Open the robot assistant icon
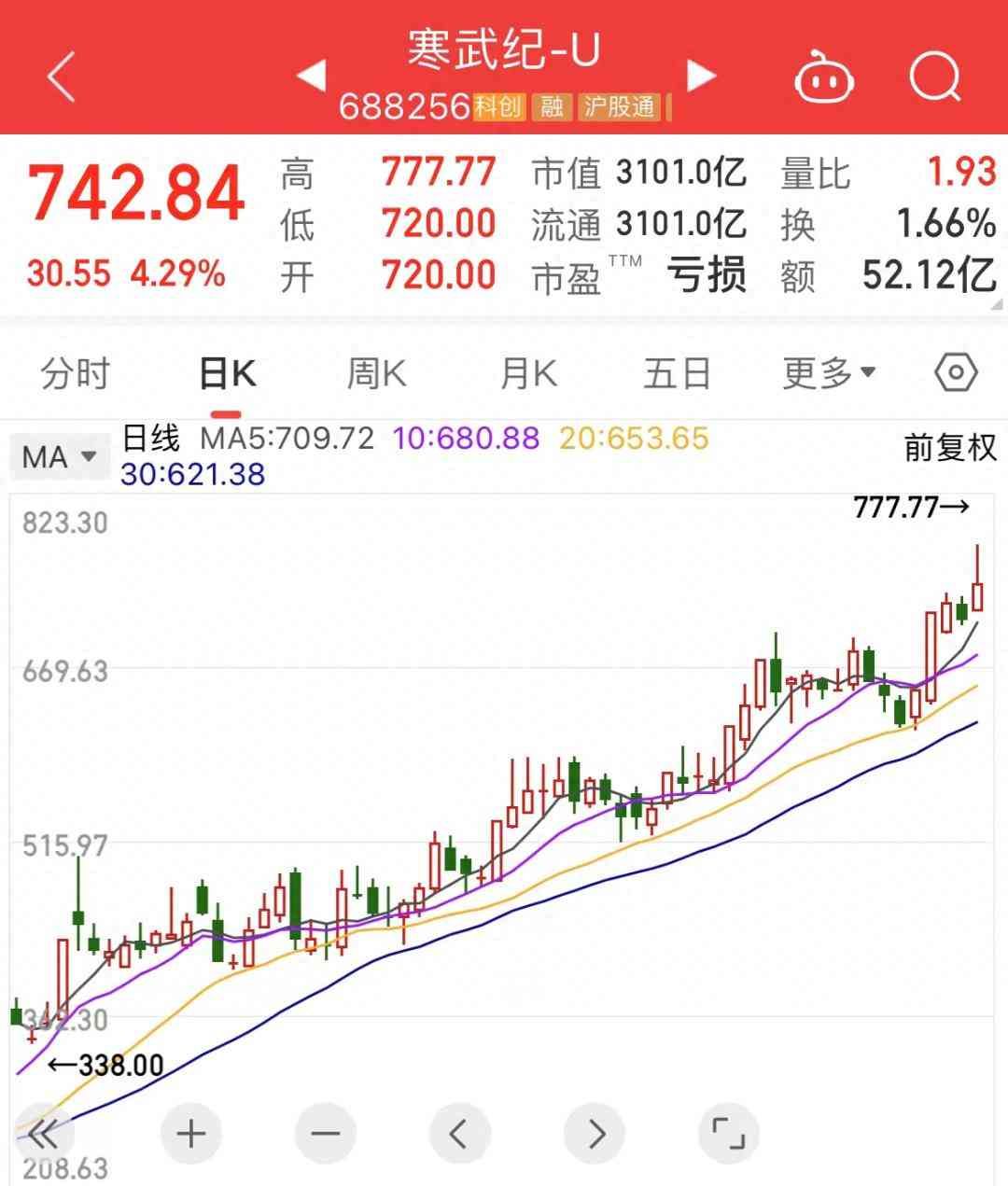 pos(823,78)
